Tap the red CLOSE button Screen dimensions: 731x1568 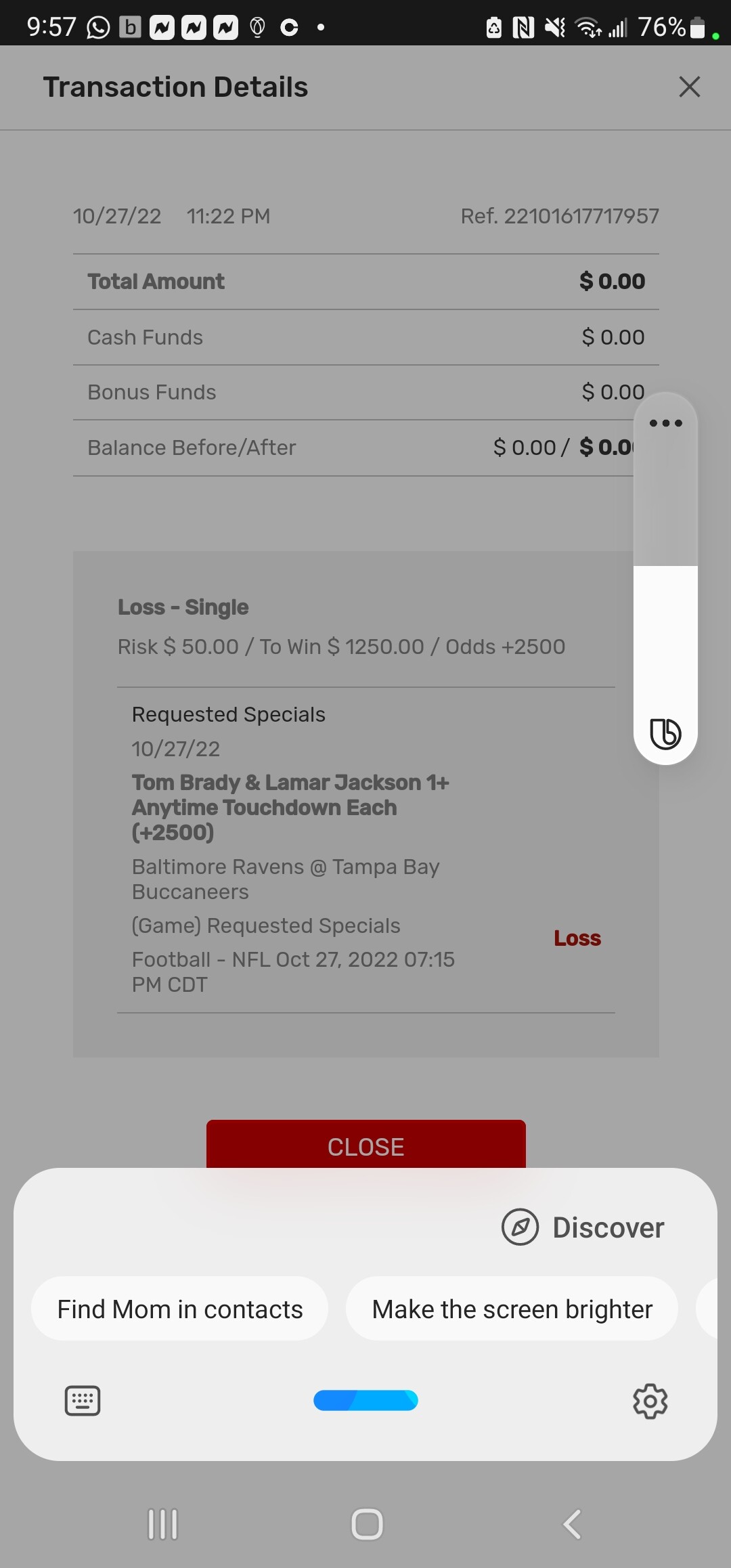(x=365, y=1145)
